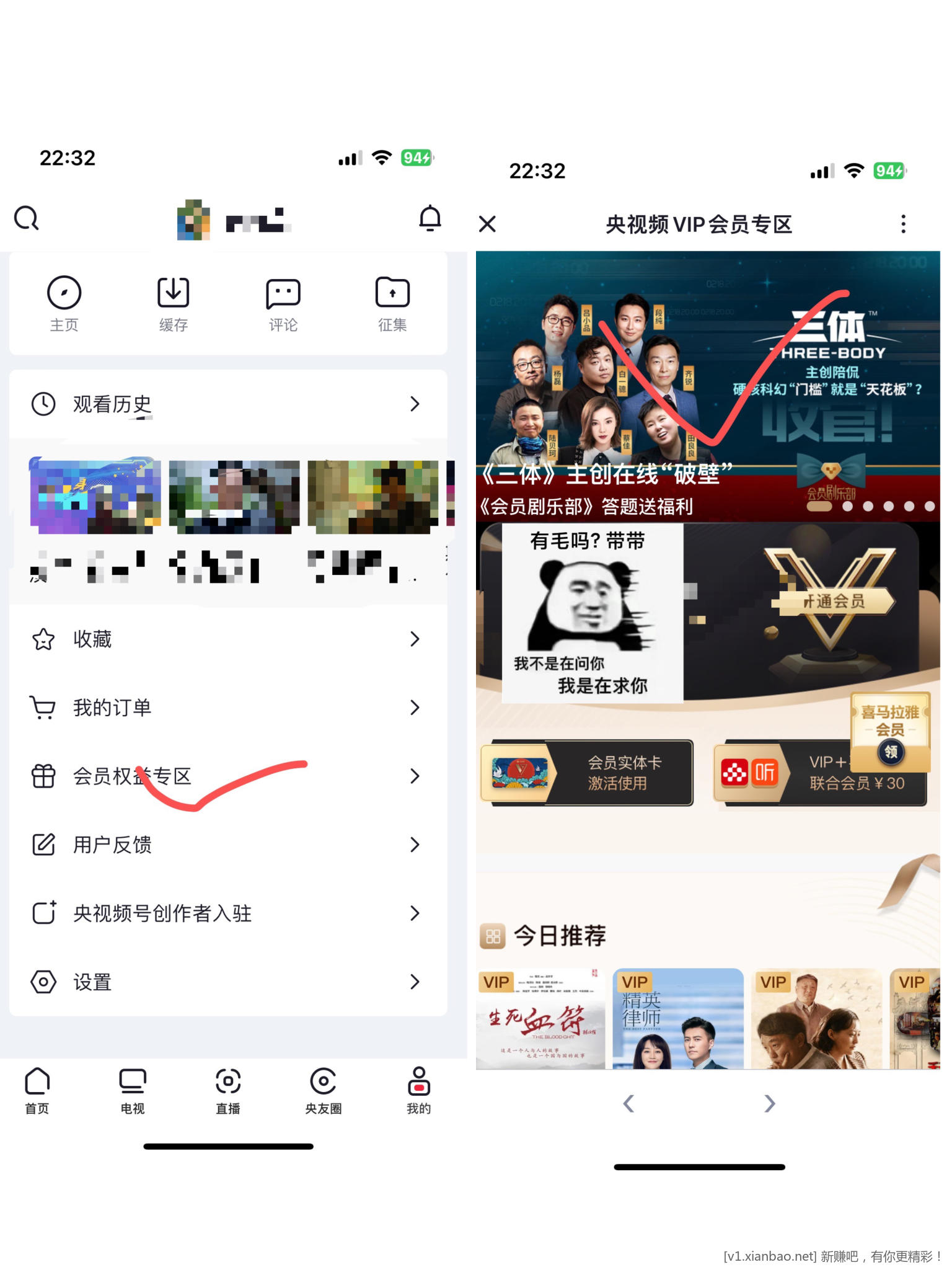Open the VIP page overflow menu
The height and width of the screenshot is (1270, 952).
(903, 224)
